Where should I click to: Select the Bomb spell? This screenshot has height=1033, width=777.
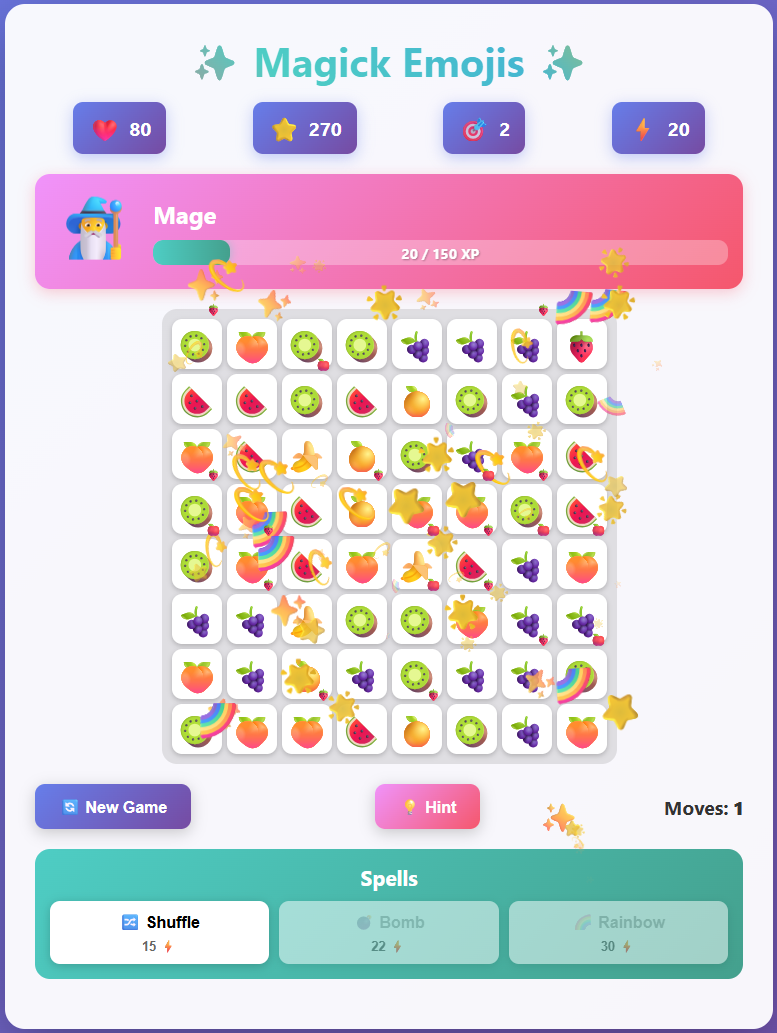pyautogui.click(x=388, y=932)
